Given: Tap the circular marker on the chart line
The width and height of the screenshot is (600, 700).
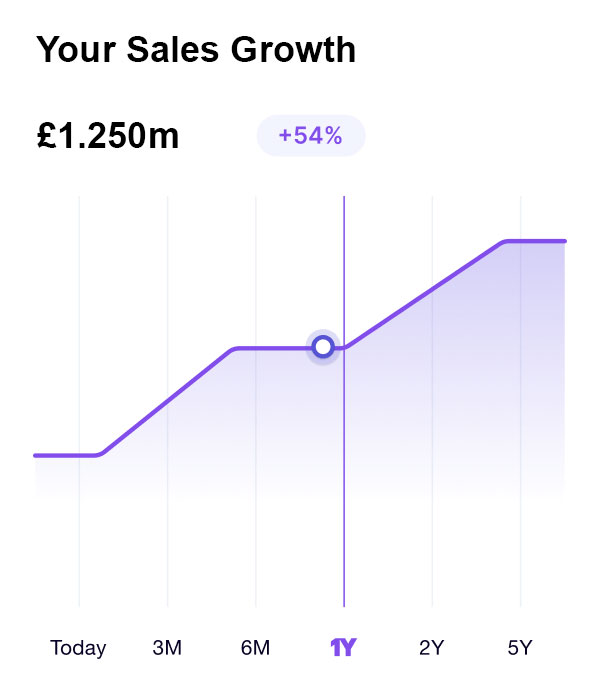Looking at the screenshot, I should [322, 347].
